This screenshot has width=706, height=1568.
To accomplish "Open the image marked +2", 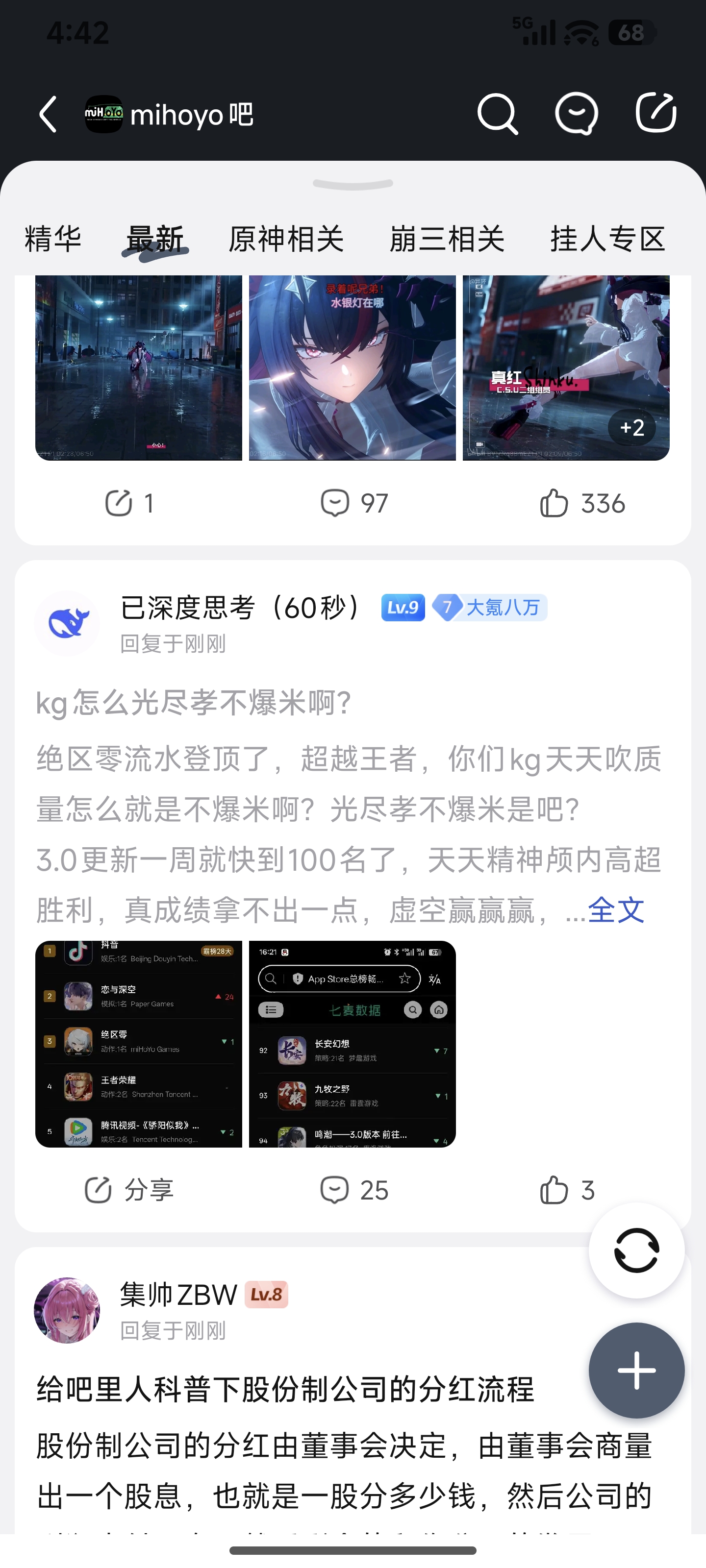I will [566, 367].
